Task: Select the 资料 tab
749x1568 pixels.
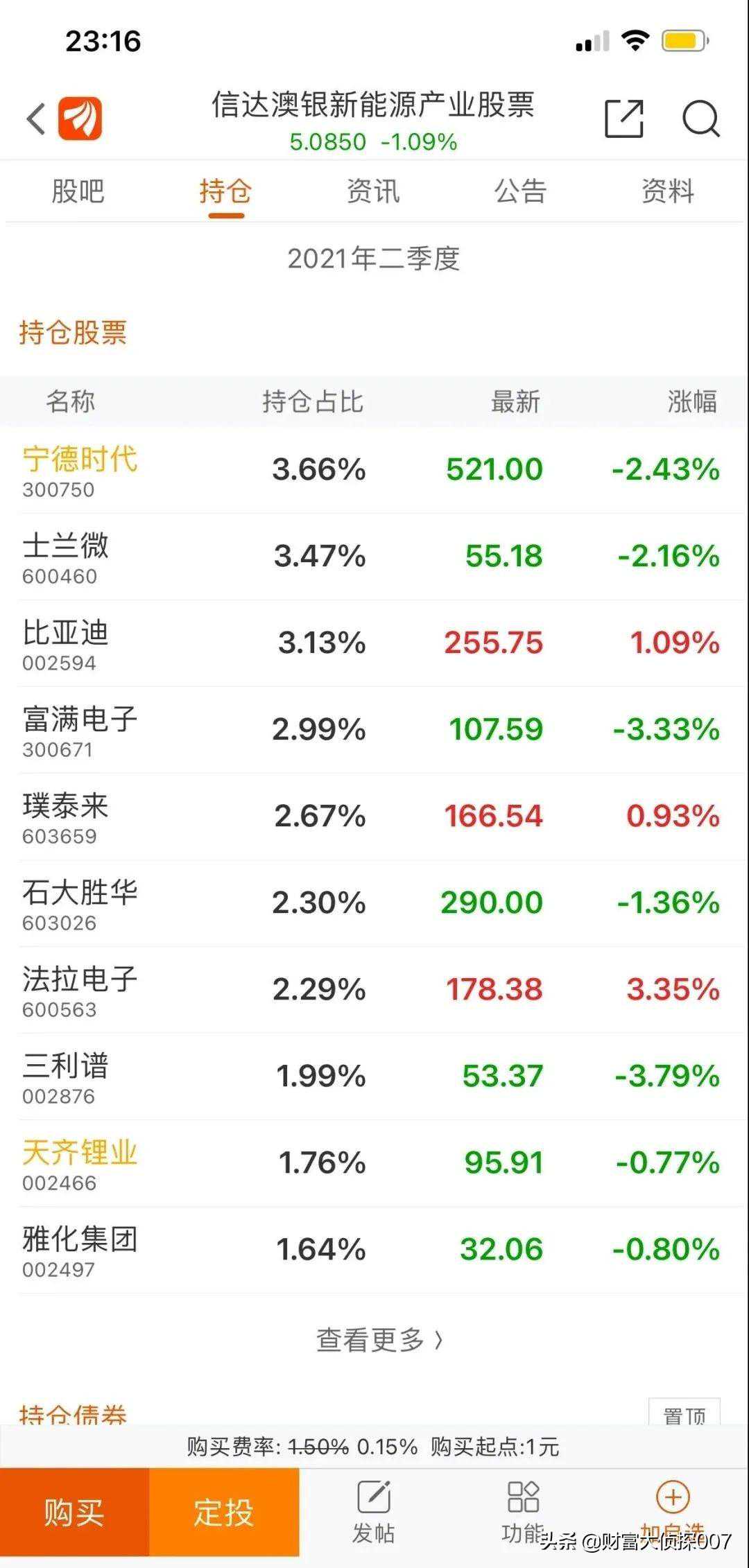Action: tap(667, 191)
